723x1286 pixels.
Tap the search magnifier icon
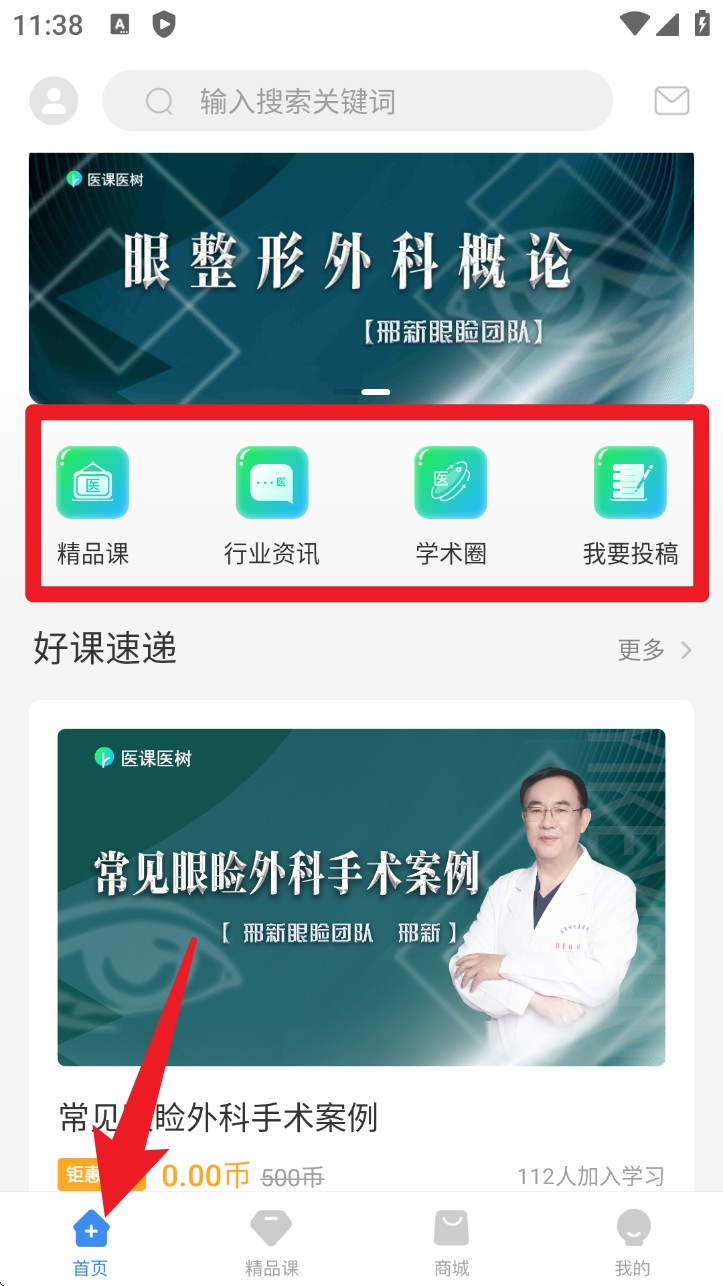click(x=159, y=100)
